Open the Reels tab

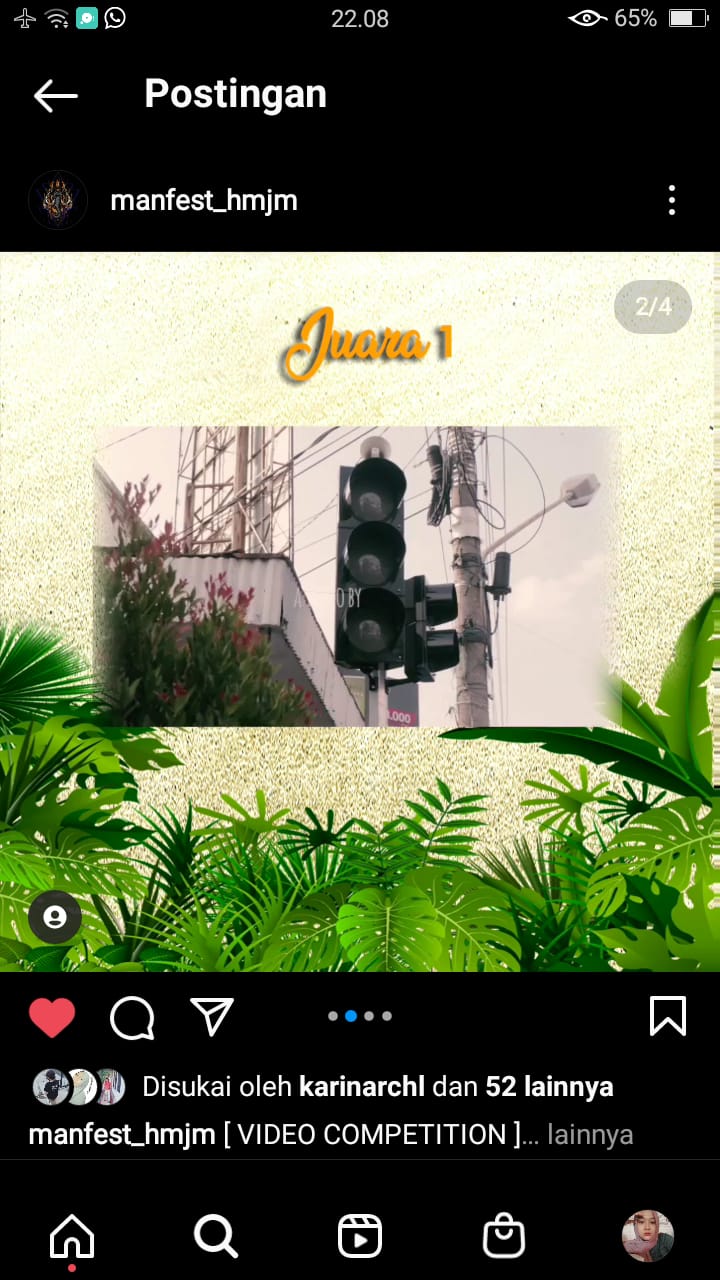pyautogui.click(x=360, y=1237)
